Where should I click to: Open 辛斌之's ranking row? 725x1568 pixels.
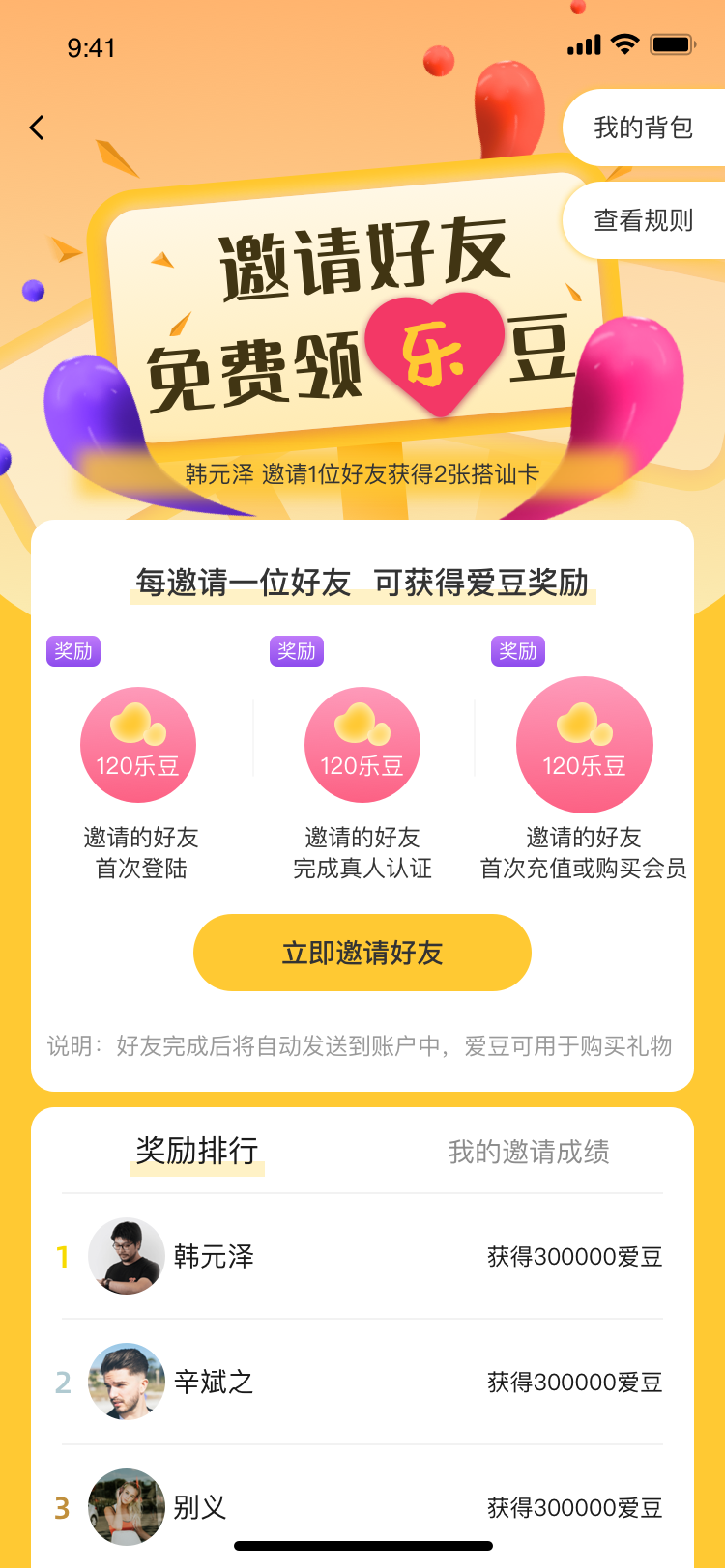pyautogui.click(x=362, y=1382)
